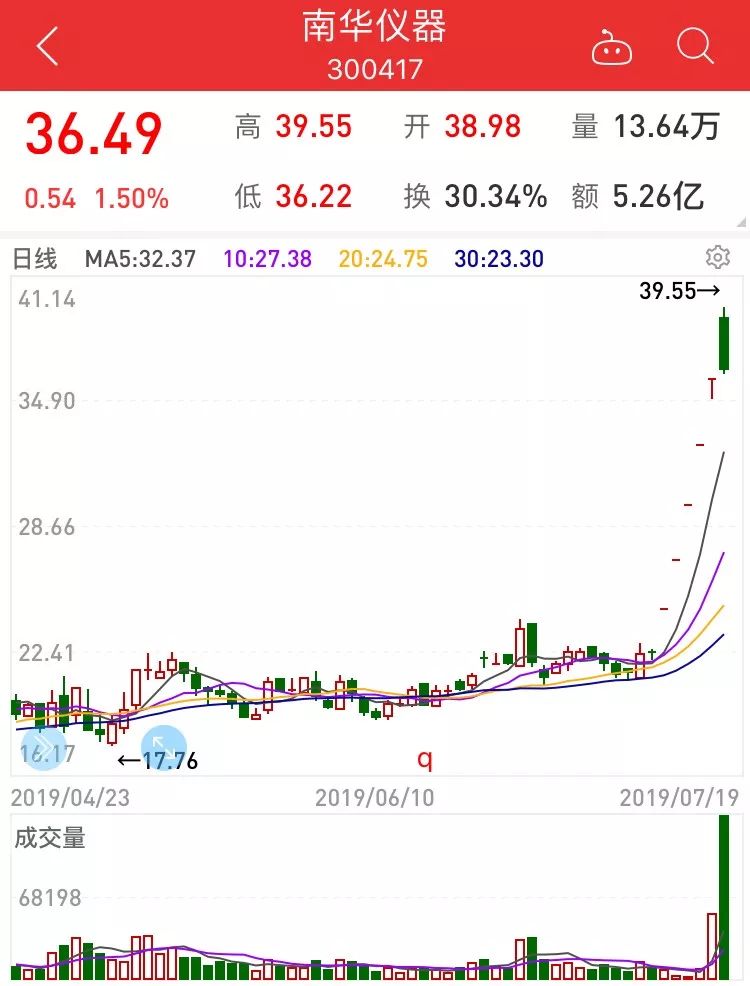This screenshot has width=750, height=986.
Task: Expand more quote details with the corner triangle
Action: pos(740,222)
